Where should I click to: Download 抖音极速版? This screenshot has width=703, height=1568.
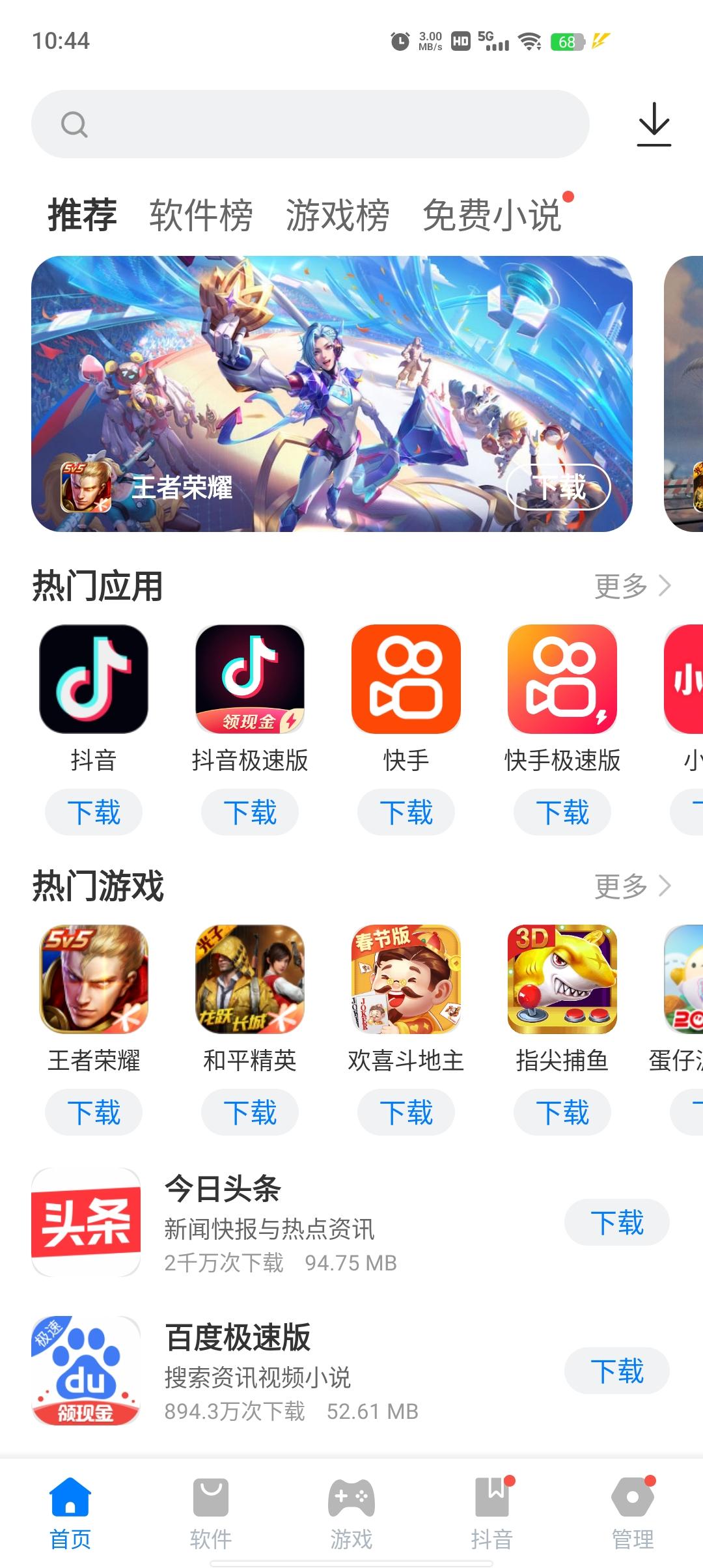(250, 812)
